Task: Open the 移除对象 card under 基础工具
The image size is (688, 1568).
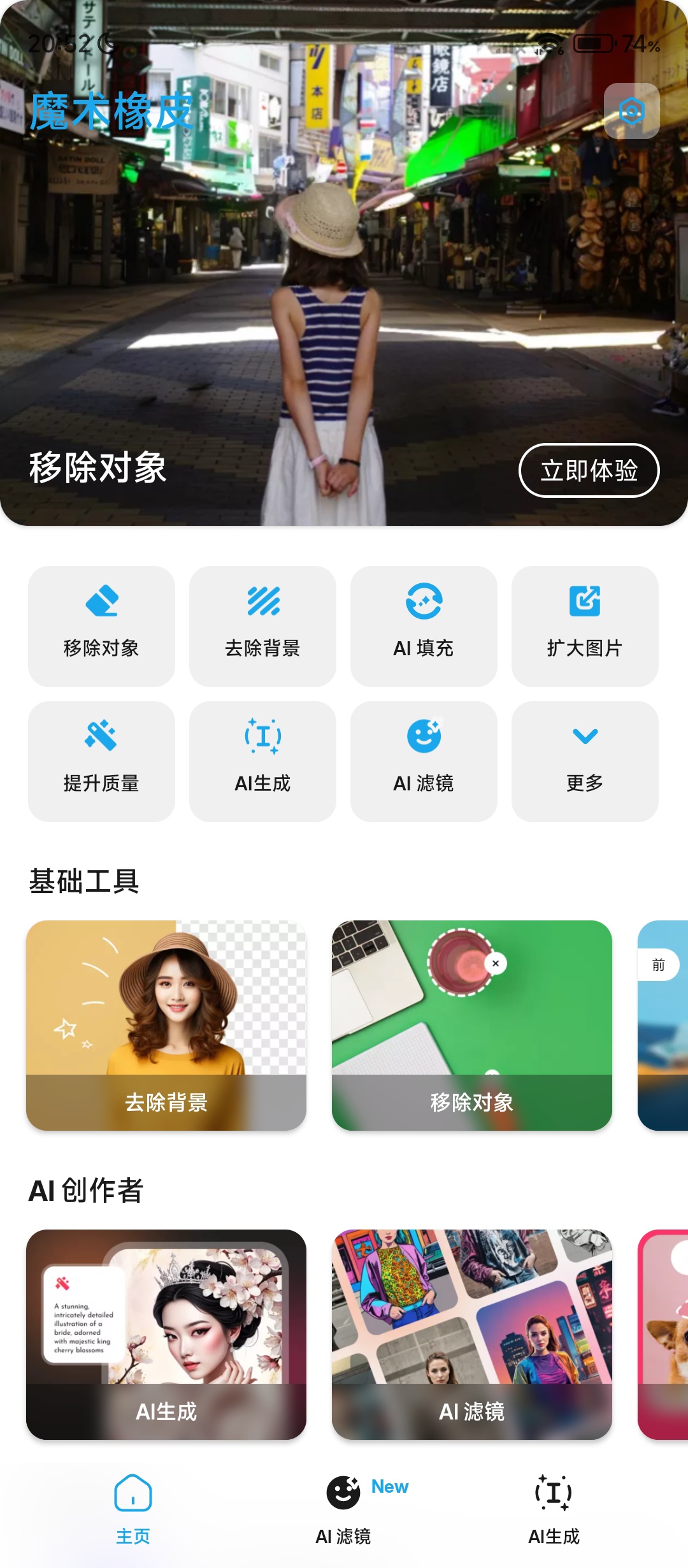Action: [x=471, y=1025]
